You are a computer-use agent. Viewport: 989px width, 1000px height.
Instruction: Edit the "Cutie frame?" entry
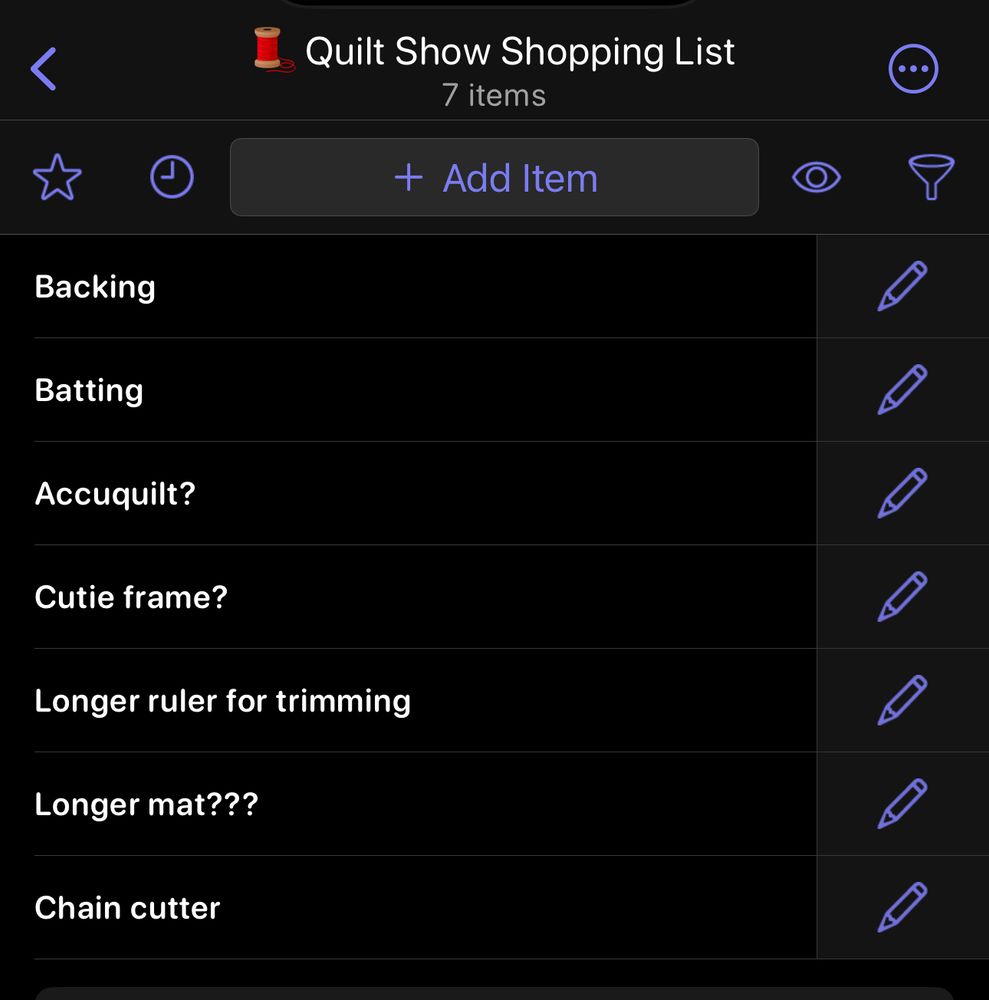click(x=900, y=597)
